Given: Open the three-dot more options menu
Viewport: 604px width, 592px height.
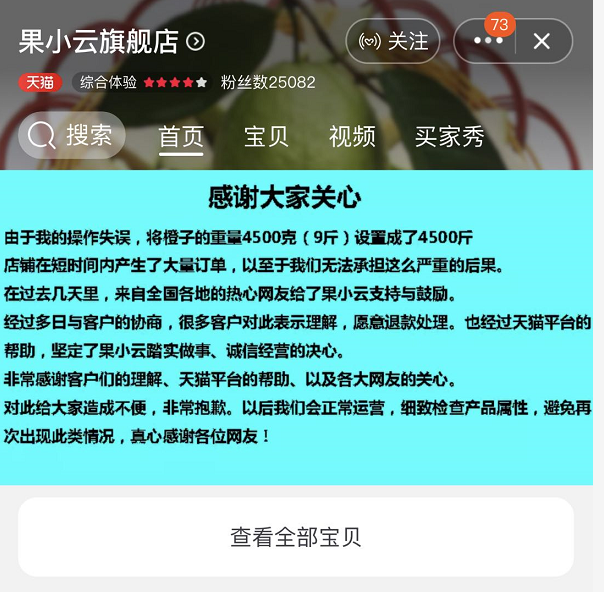Looking at the screenshot, I should (488, 41).
